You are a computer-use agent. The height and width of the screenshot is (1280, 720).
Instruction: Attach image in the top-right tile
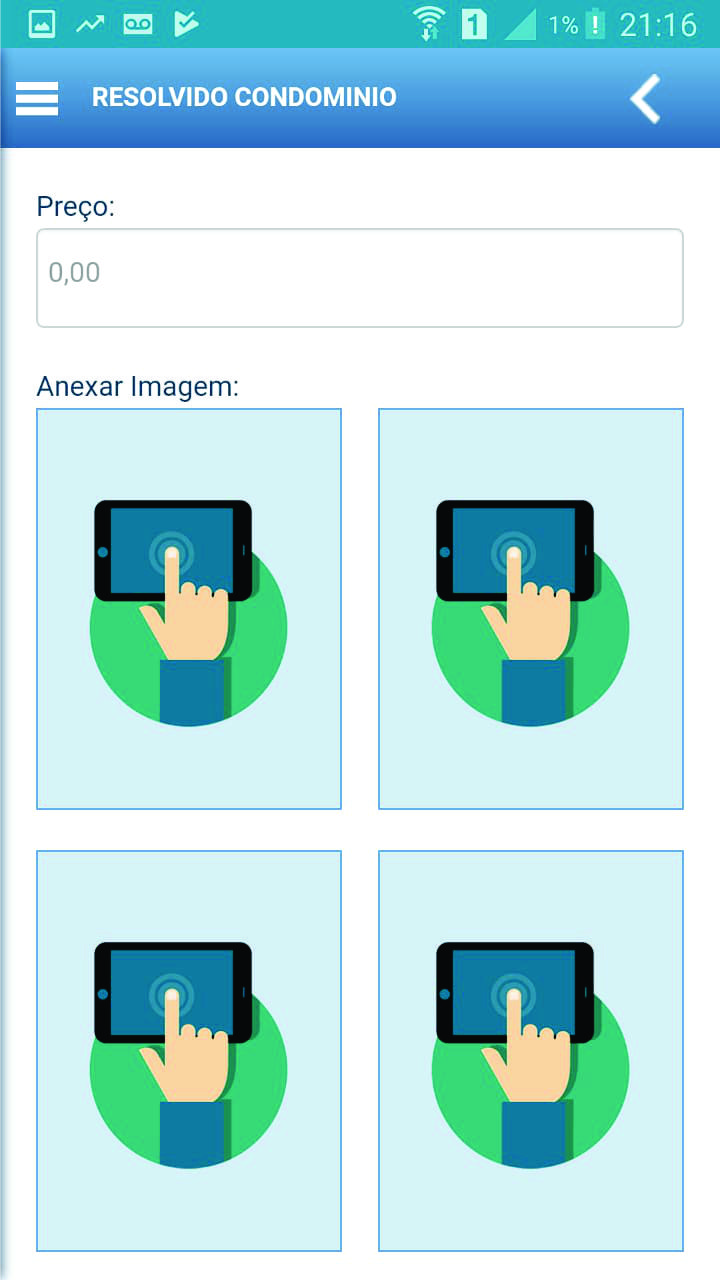(531, 609)
